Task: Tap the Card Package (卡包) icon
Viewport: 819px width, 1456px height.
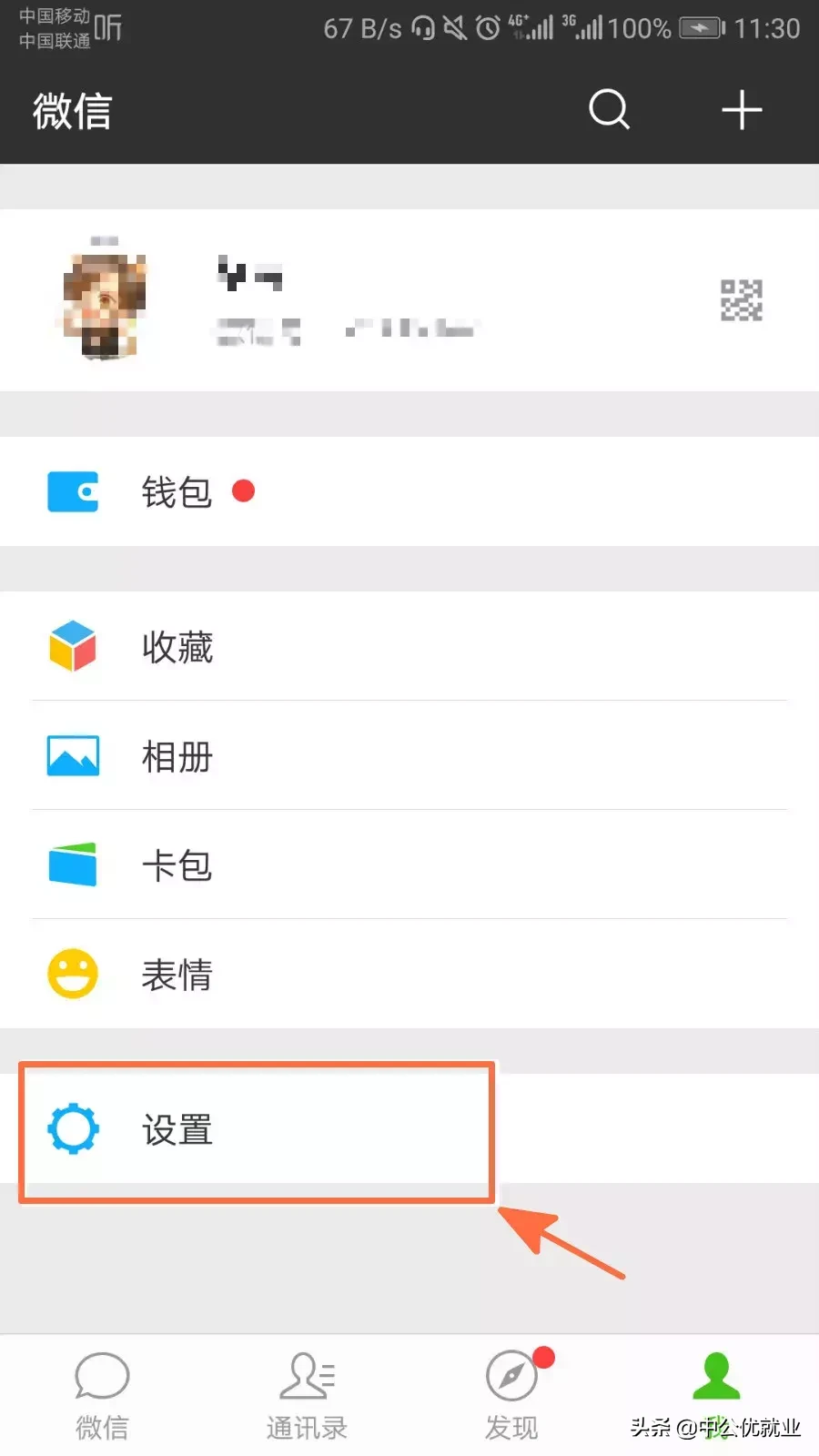Action: click(x=73, y=864)
